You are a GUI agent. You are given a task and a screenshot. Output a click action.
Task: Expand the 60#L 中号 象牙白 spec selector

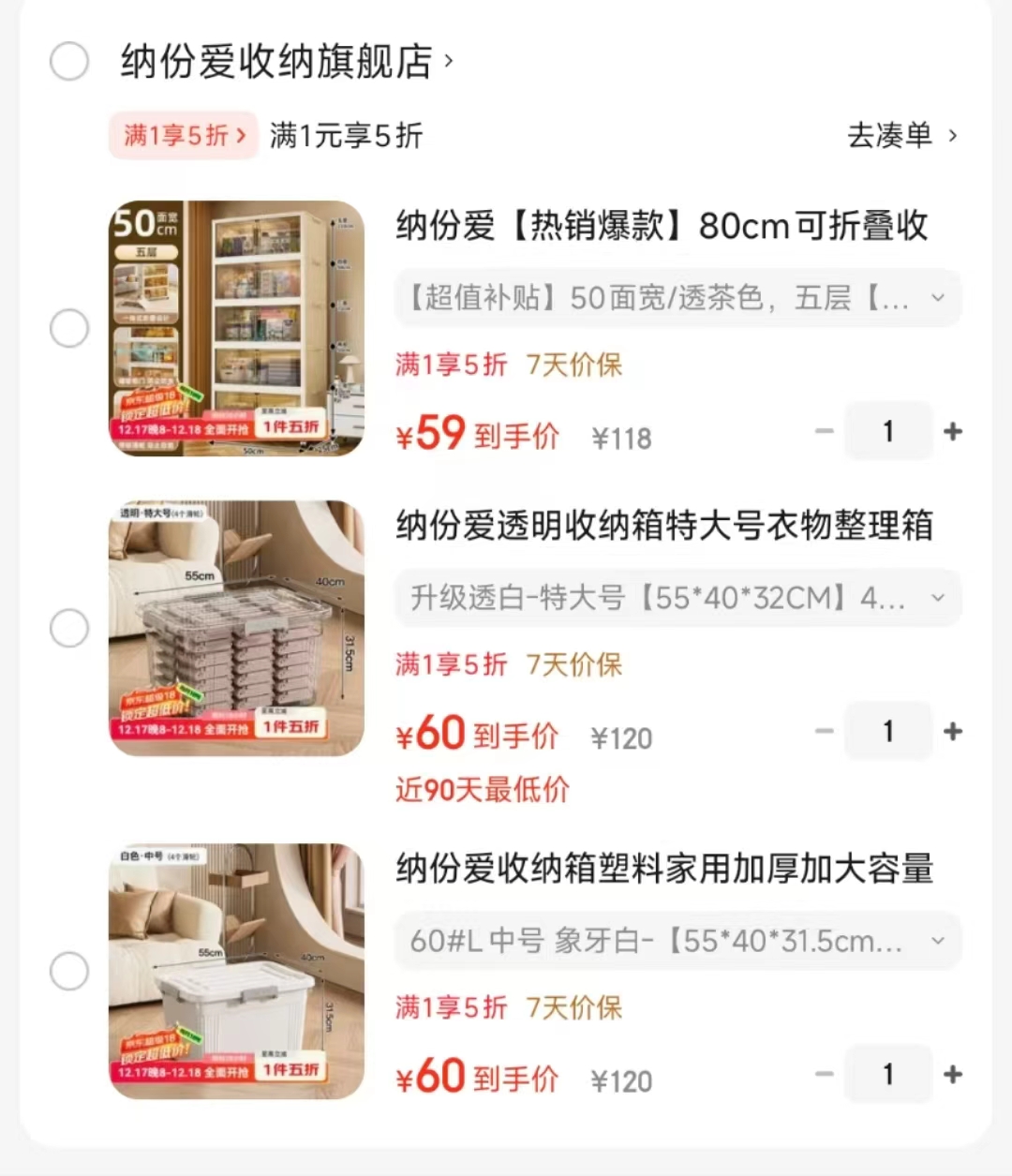click(937, 941)
